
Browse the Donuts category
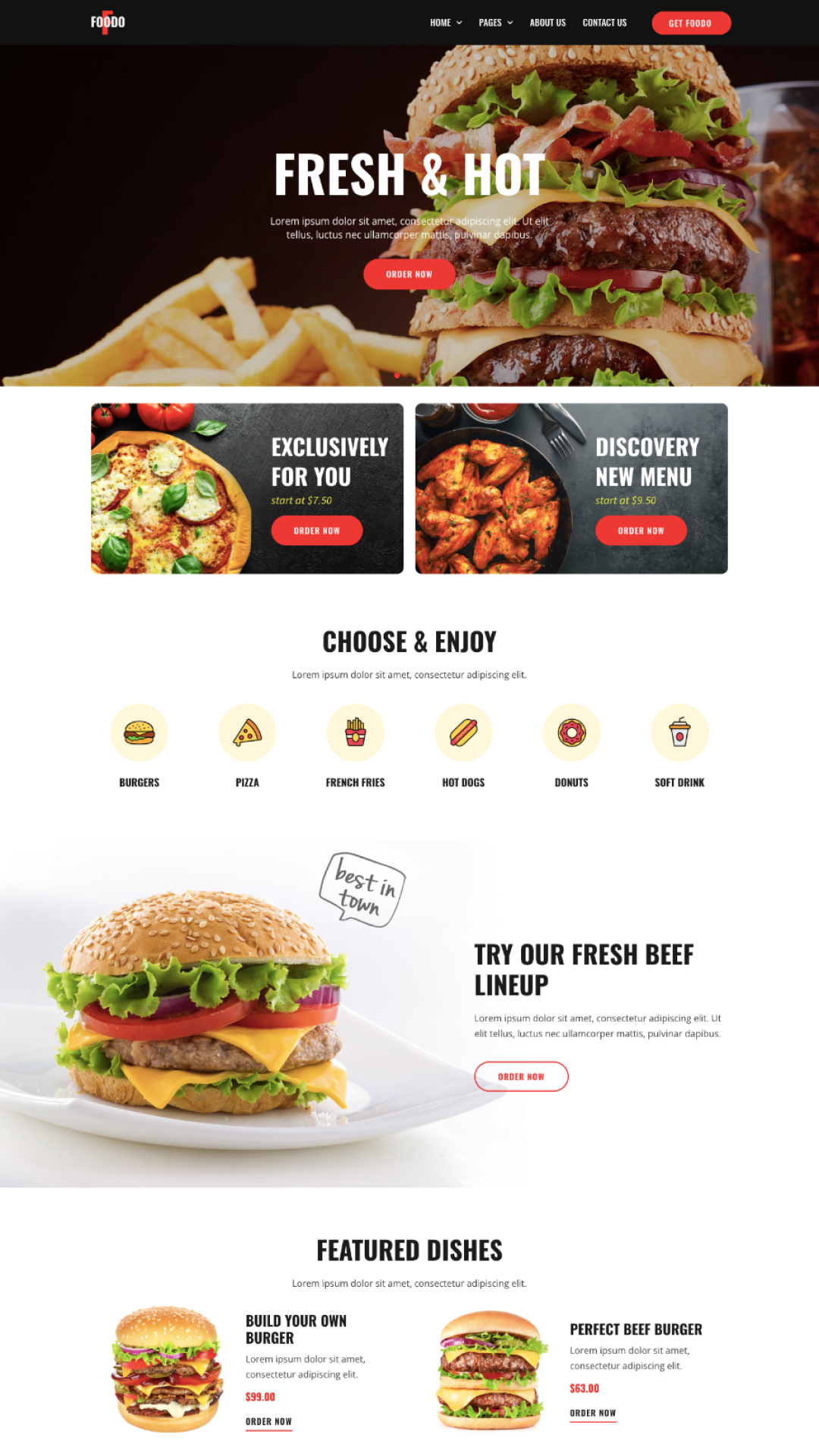pyautogui.click(x=572, y=745)
